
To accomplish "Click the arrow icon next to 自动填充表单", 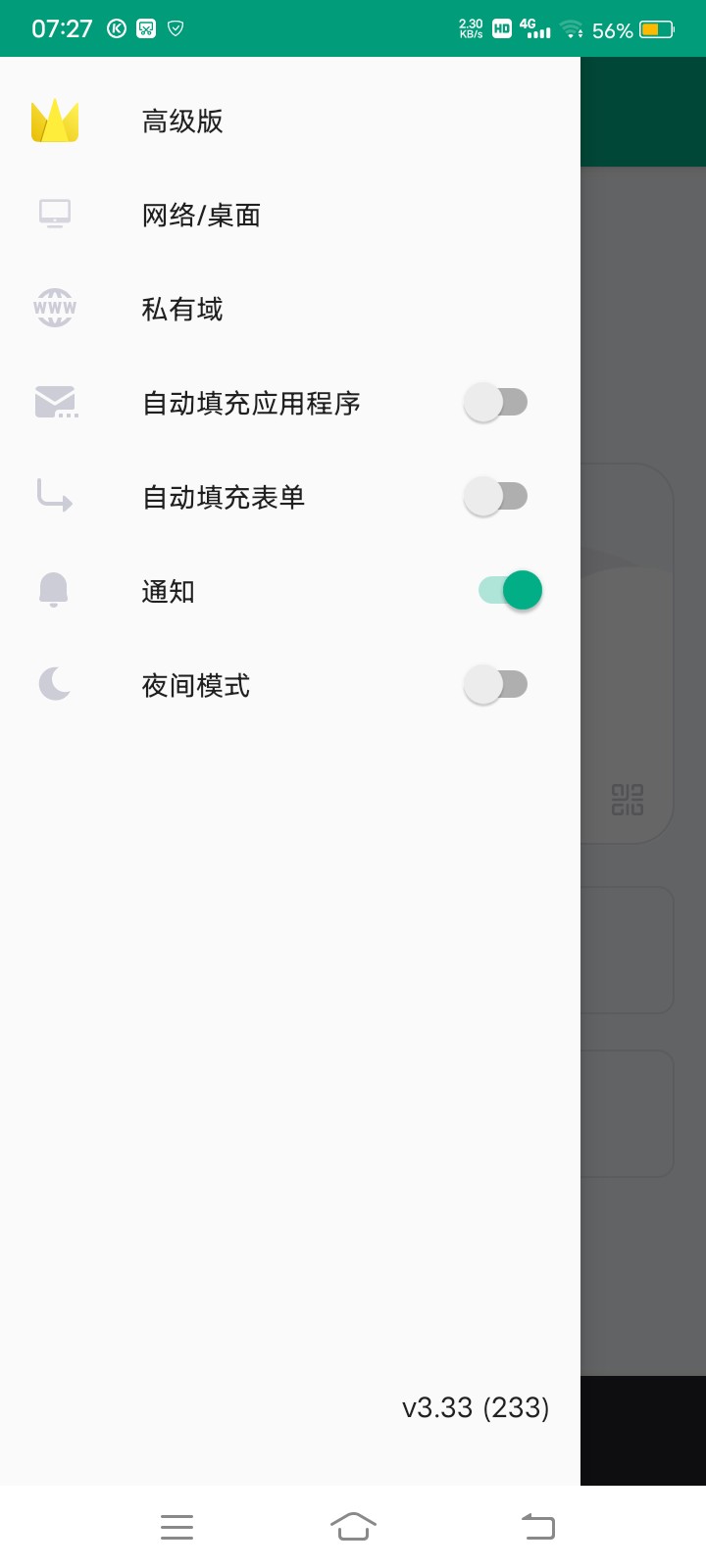I will point(55,496).
